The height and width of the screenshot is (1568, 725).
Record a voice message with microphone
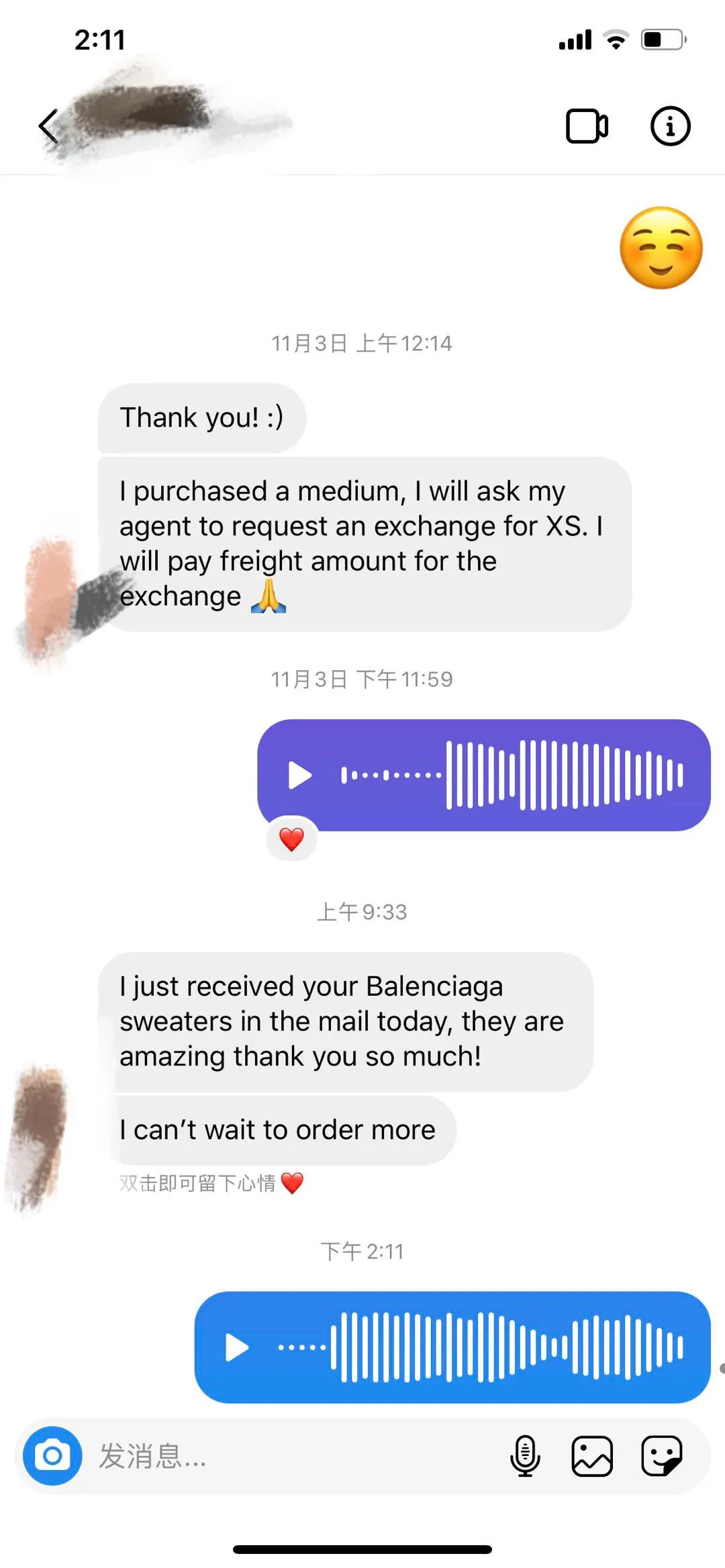pyautogui.click(x=525, y=1456)
